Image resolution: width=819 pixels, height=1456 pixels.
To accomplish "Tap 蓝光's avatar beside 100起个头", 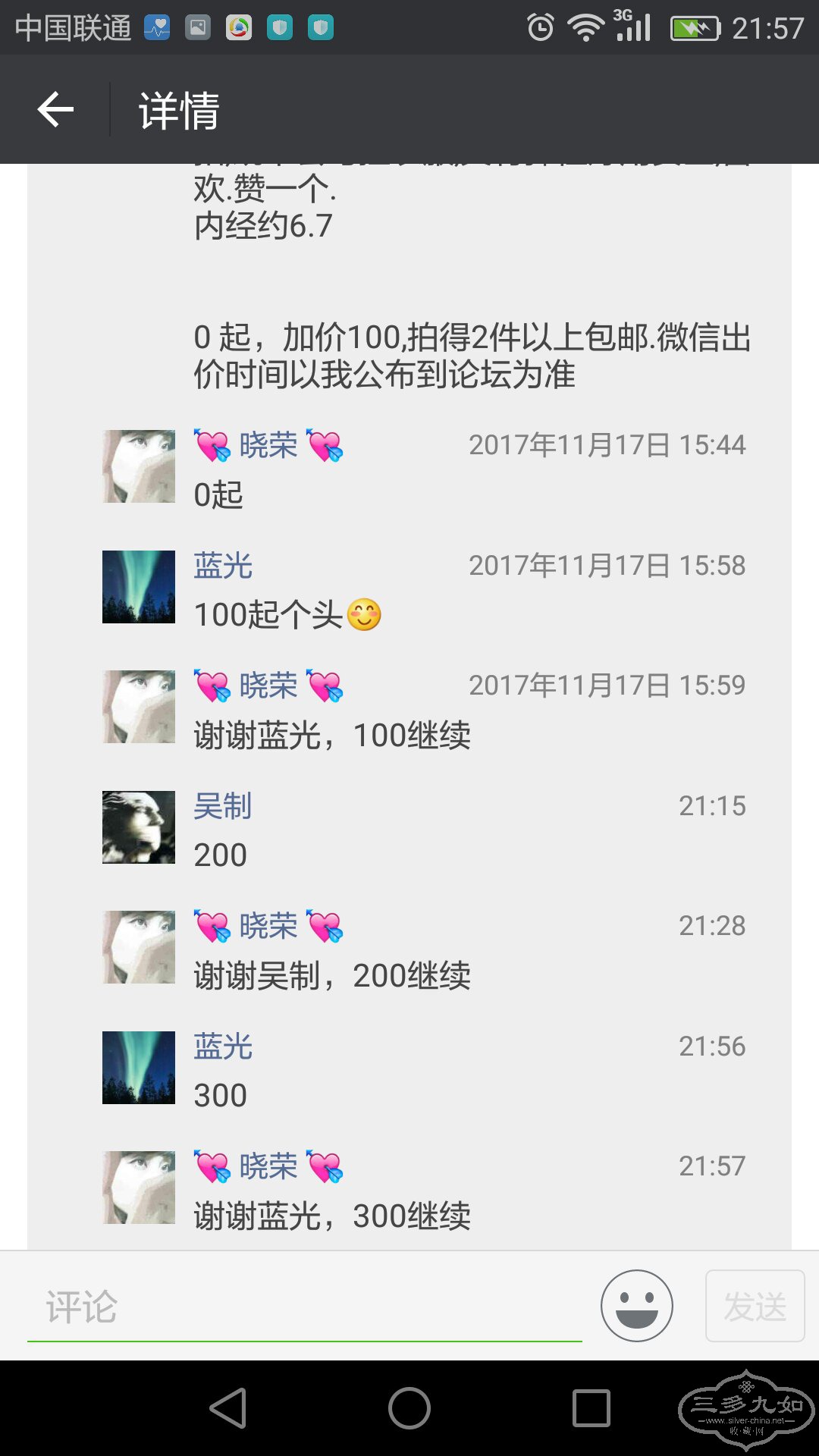I will click(139, 587).
